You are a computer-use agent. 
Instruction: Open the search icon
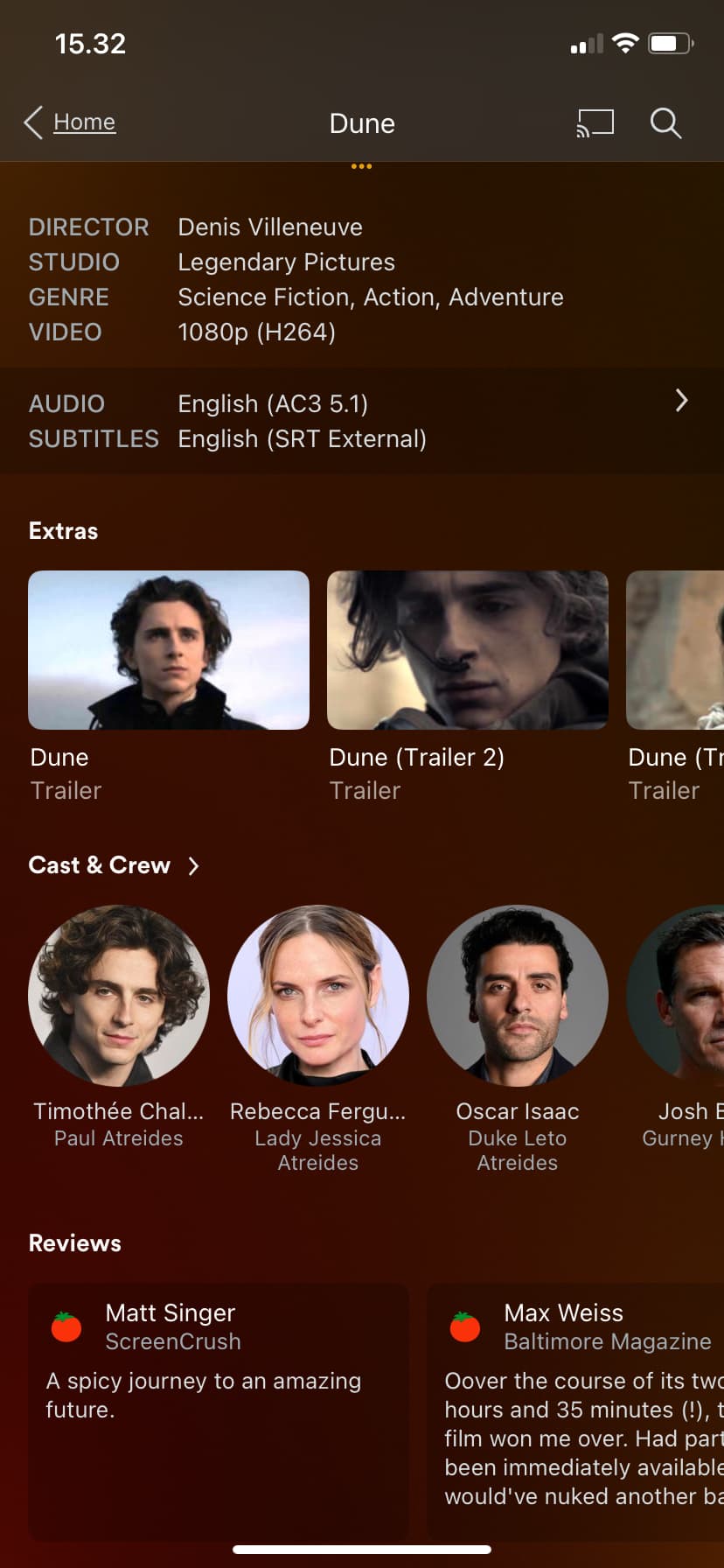tap(665, 123)
